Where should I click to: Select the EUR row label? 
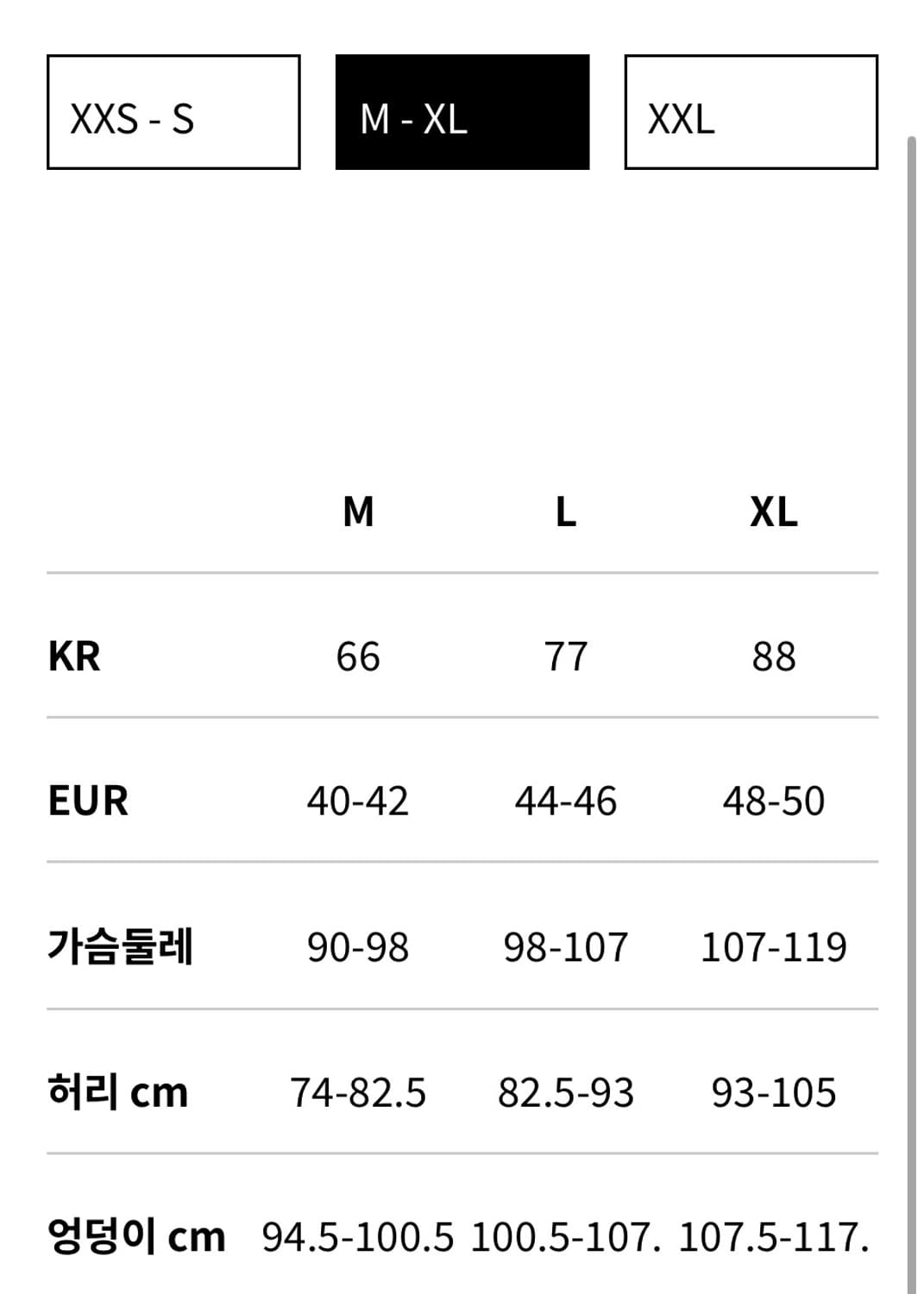click(x=87, y=801)
